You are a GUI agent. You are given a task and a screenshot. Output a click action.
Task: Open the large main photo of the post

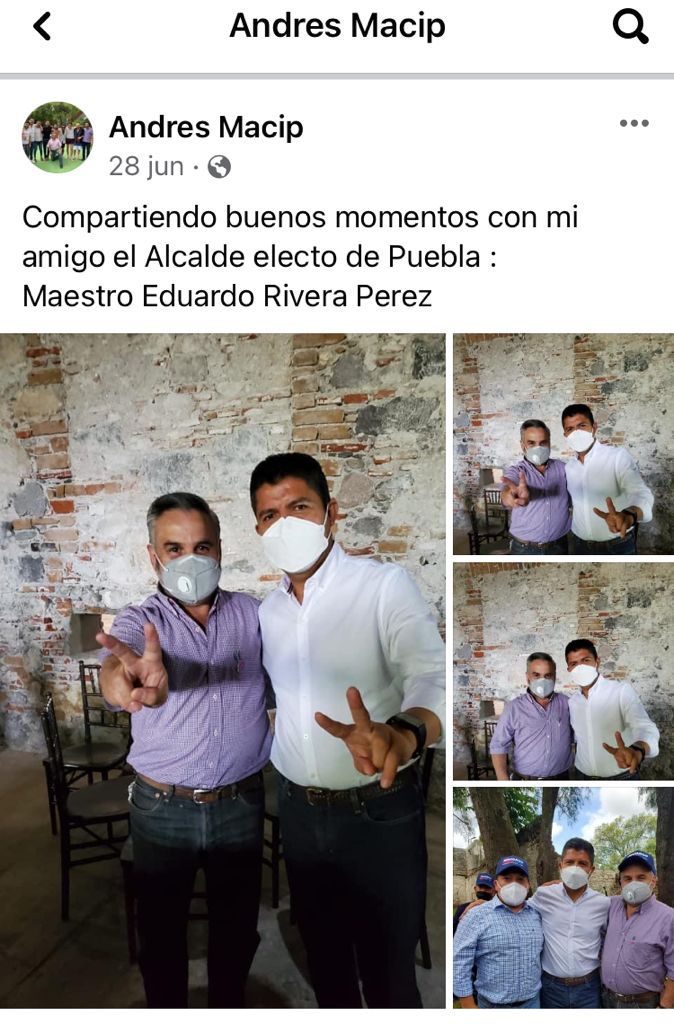pyautogui.click(x=223, y=670)
